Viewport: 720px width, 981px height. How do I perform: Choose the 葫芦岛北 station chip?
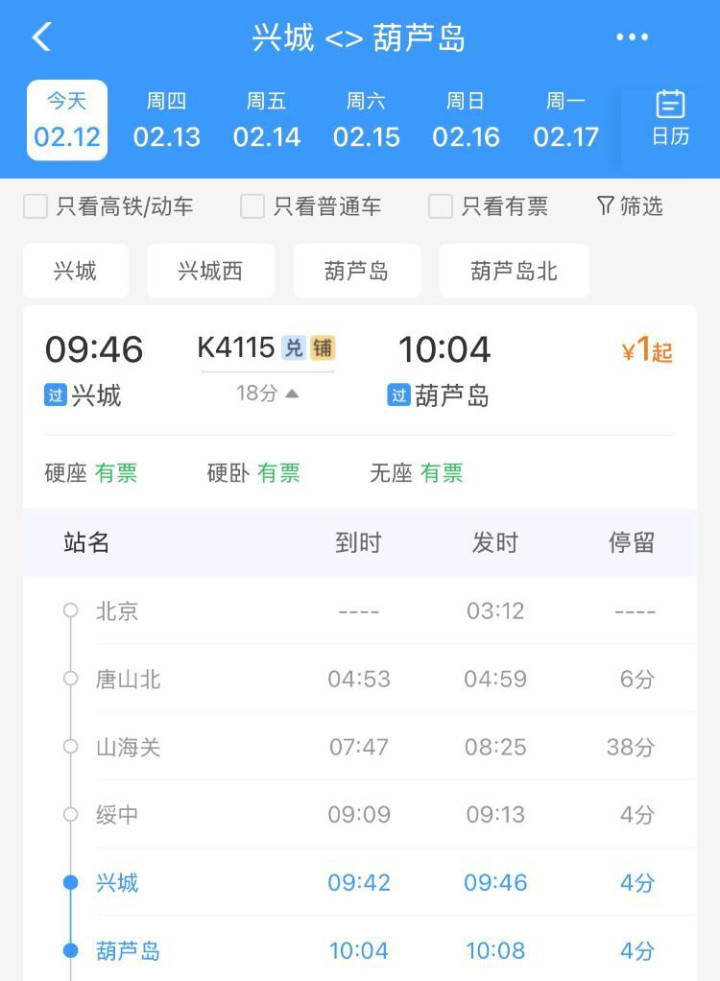[x=514, y=271]
